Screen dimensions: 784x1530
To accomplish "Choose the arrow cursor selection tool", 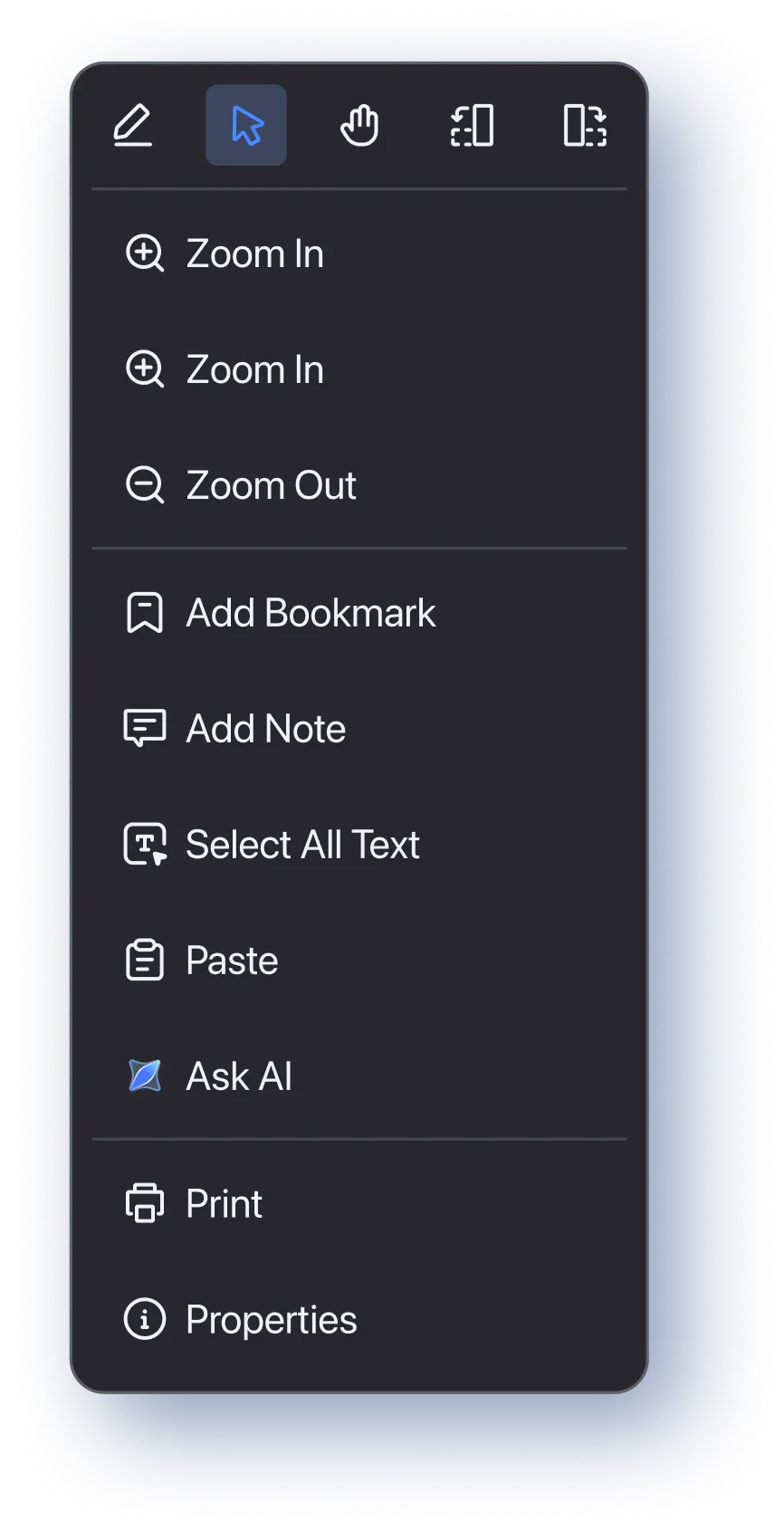I will [246, 125].
